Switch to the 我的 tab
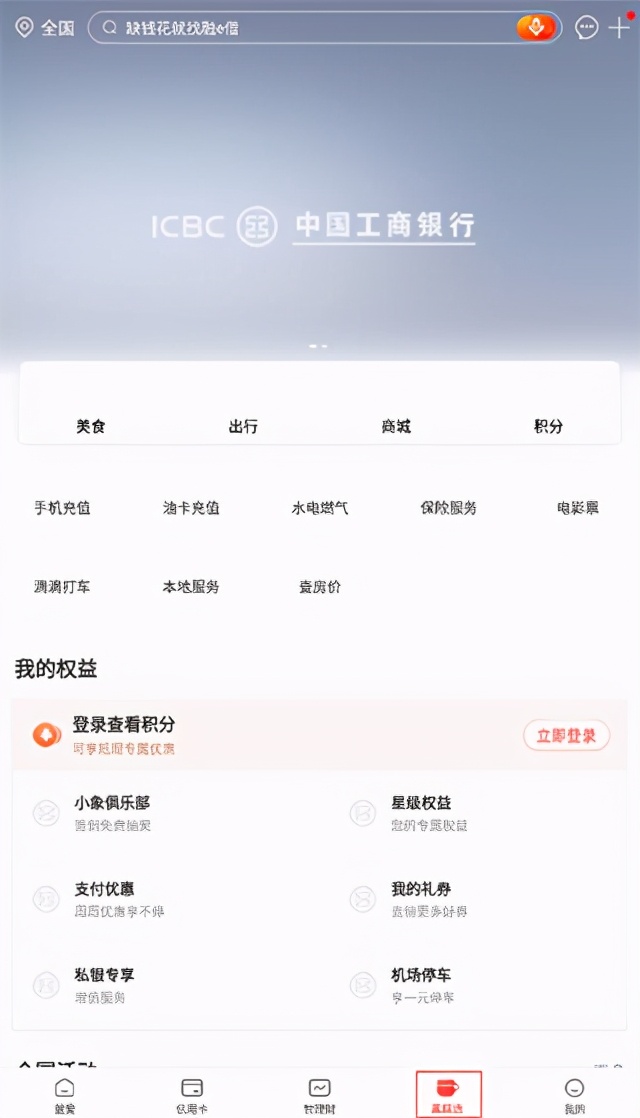The height and width of the screenshot is (1118, 640). [574, 1095]
